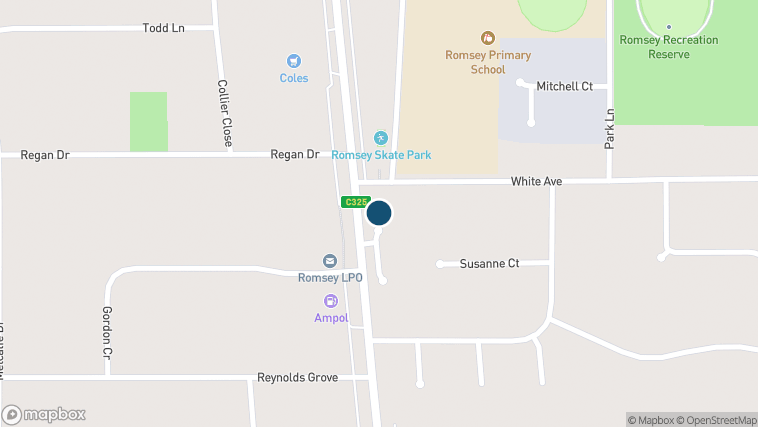Select the Ampol fuel station marker
758x427 pixels.
click(x=331, y=301)
